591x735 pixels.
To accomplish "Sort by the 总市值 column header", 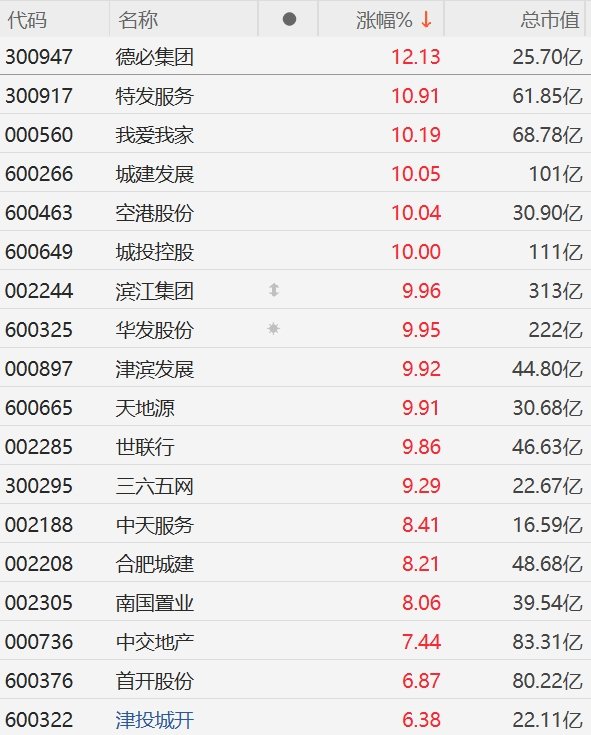I will click(515, 19).
